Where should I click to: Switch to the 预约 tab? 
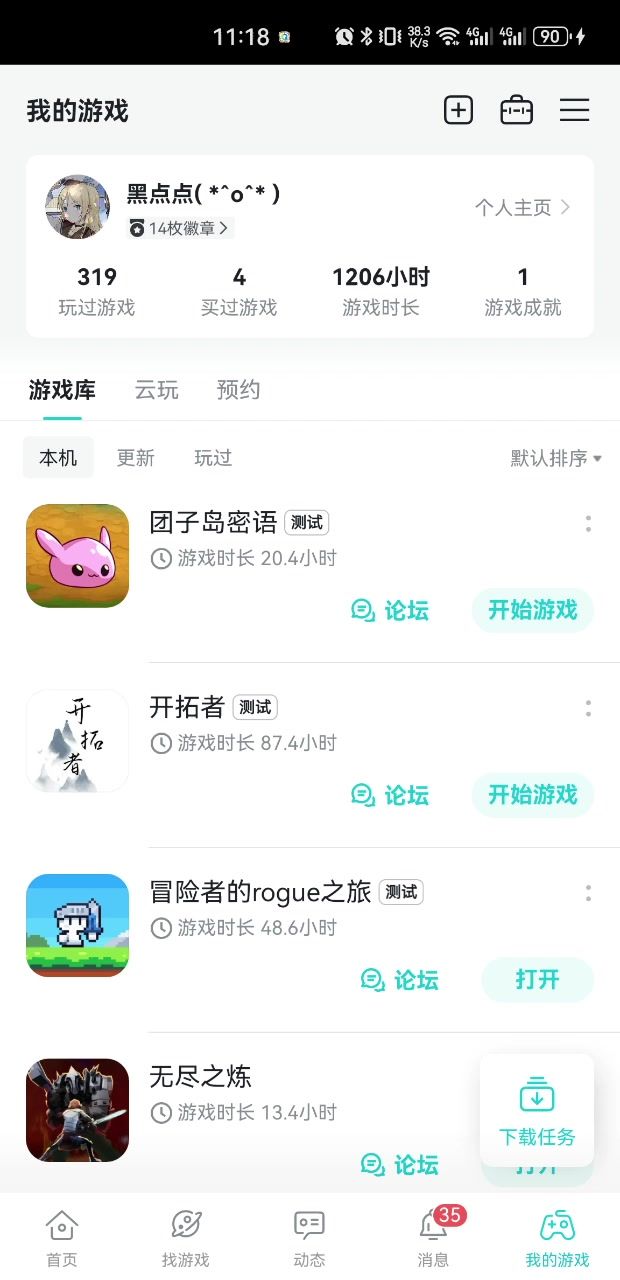(x=238, y=390)
